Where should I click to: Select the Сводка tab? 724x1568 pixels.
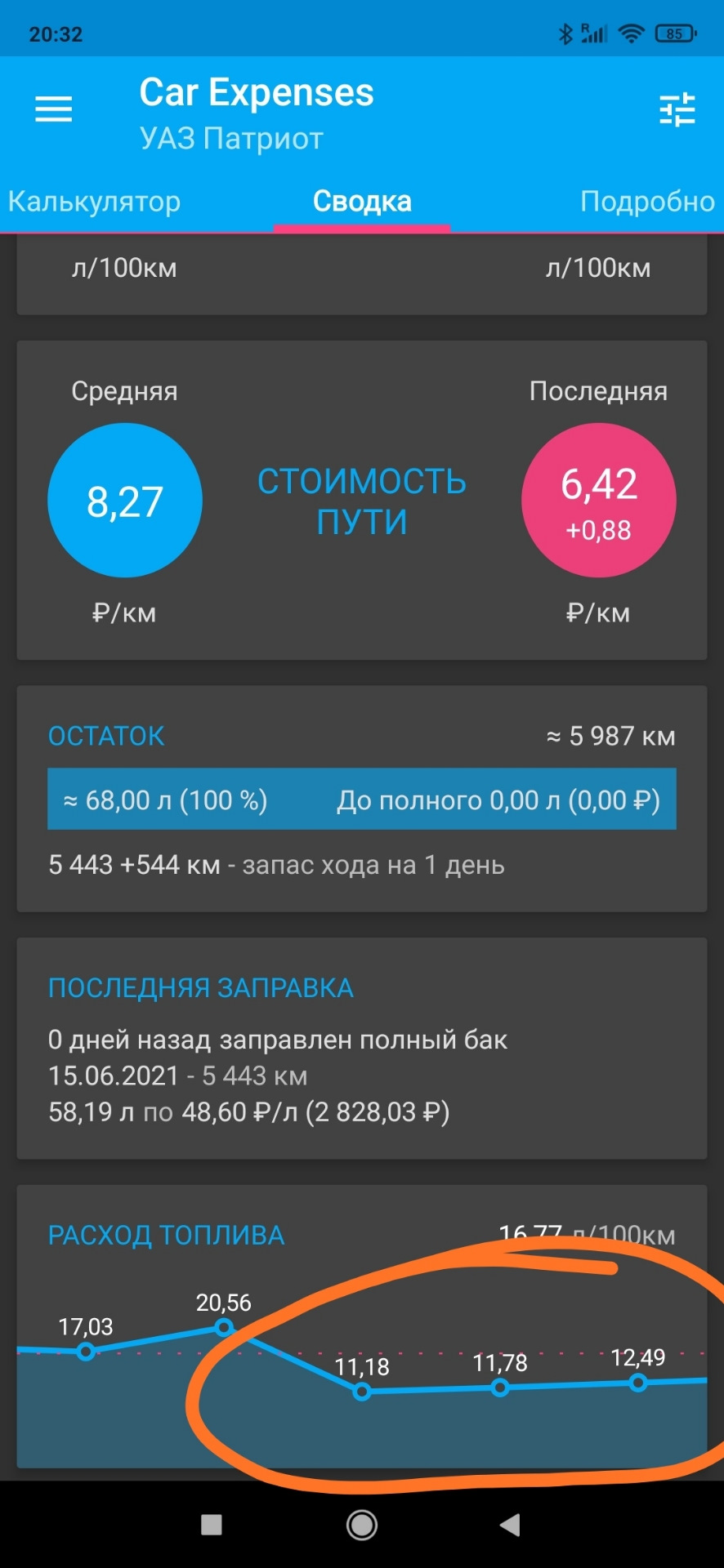click(x=362, y=202)
